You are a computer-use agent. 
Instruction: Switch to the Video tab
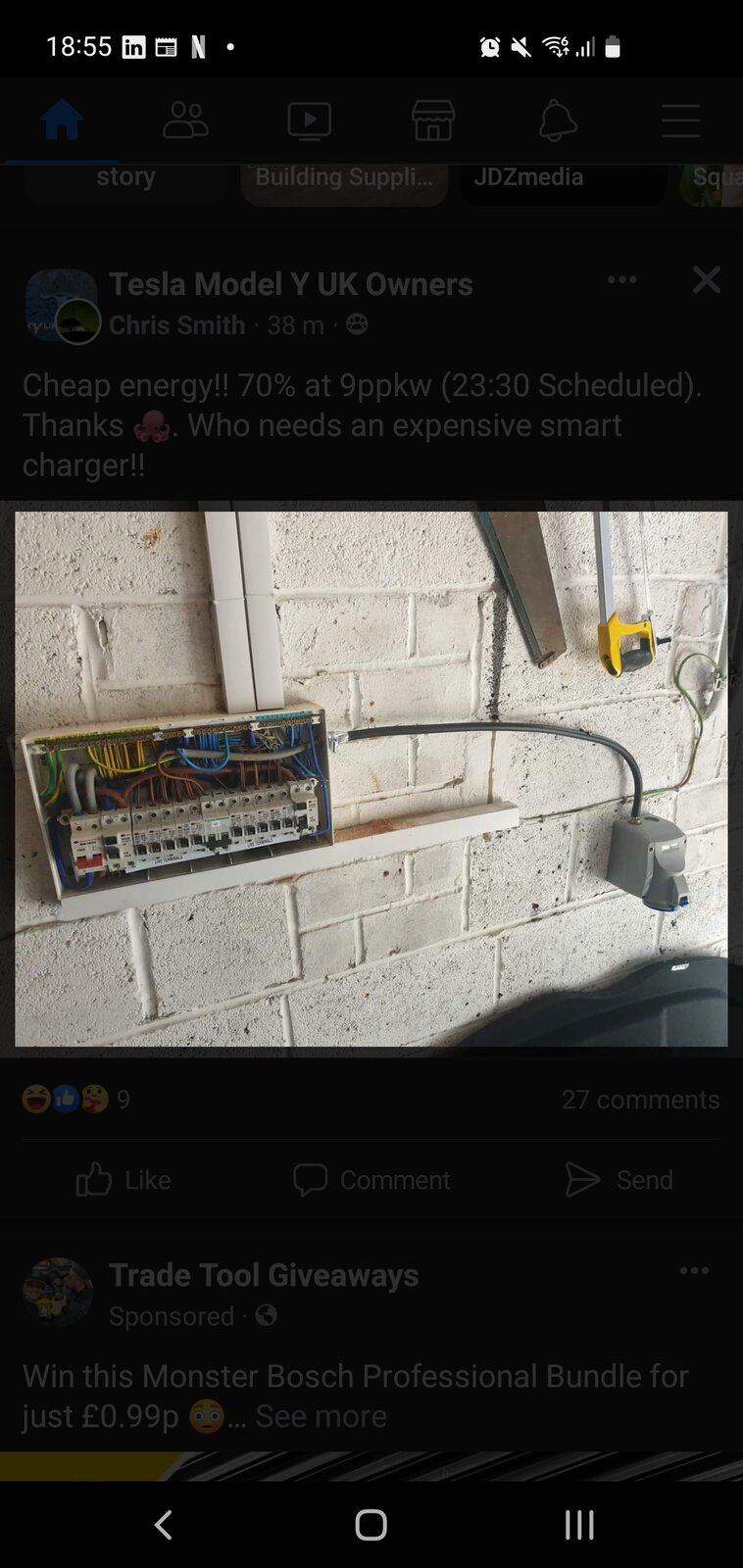click(x=309, y=122)
